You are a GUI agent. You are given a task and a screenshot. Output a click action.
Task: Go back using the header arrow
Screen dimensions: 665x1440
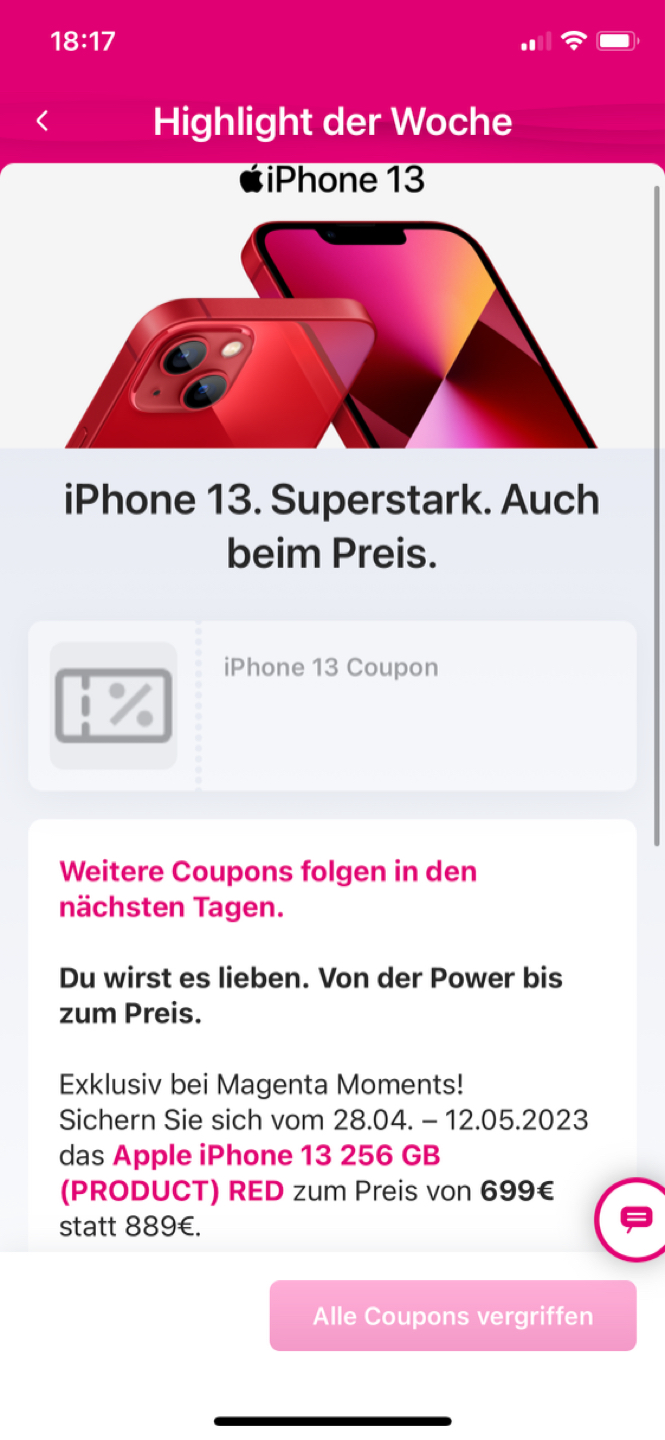[x=42, y=122]
